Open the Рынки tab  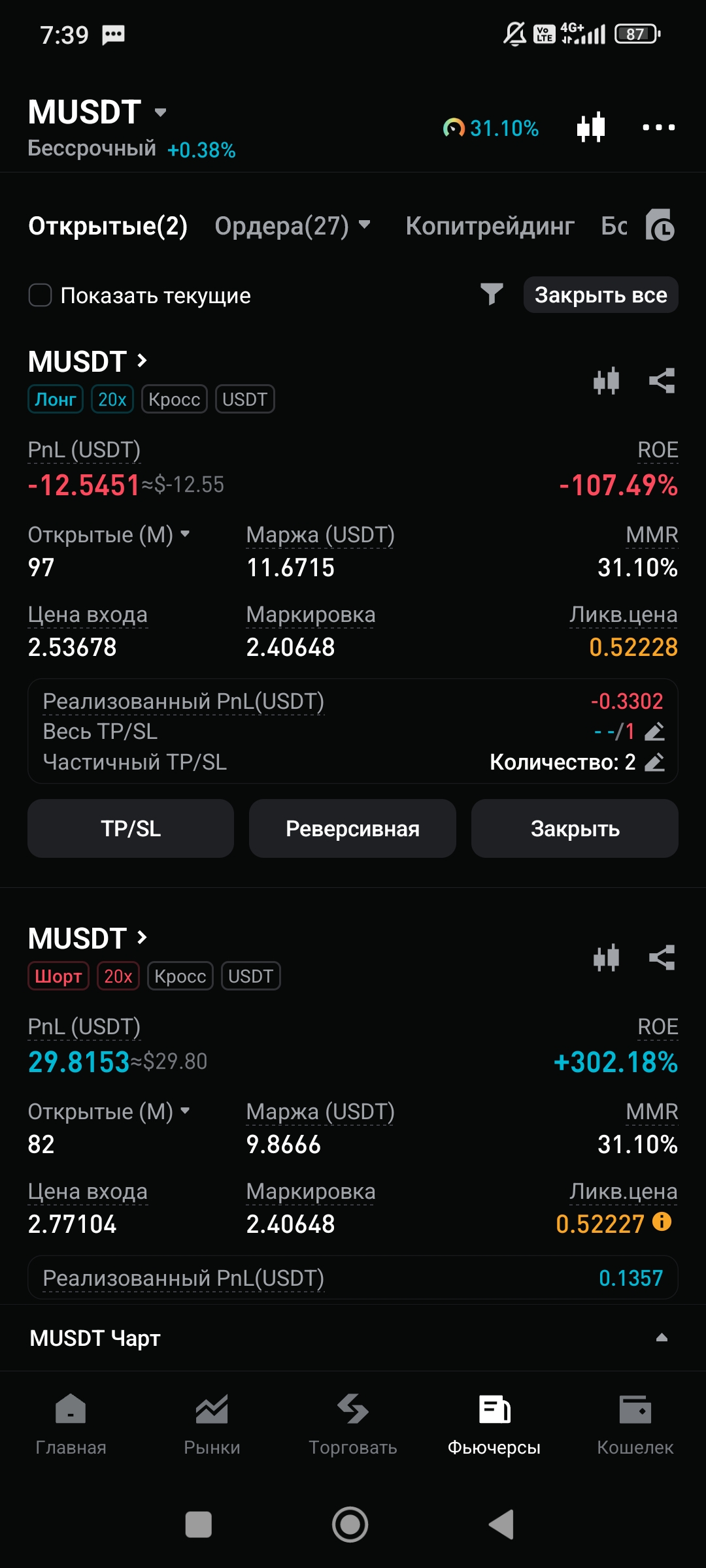click(x=212, y=1424)
